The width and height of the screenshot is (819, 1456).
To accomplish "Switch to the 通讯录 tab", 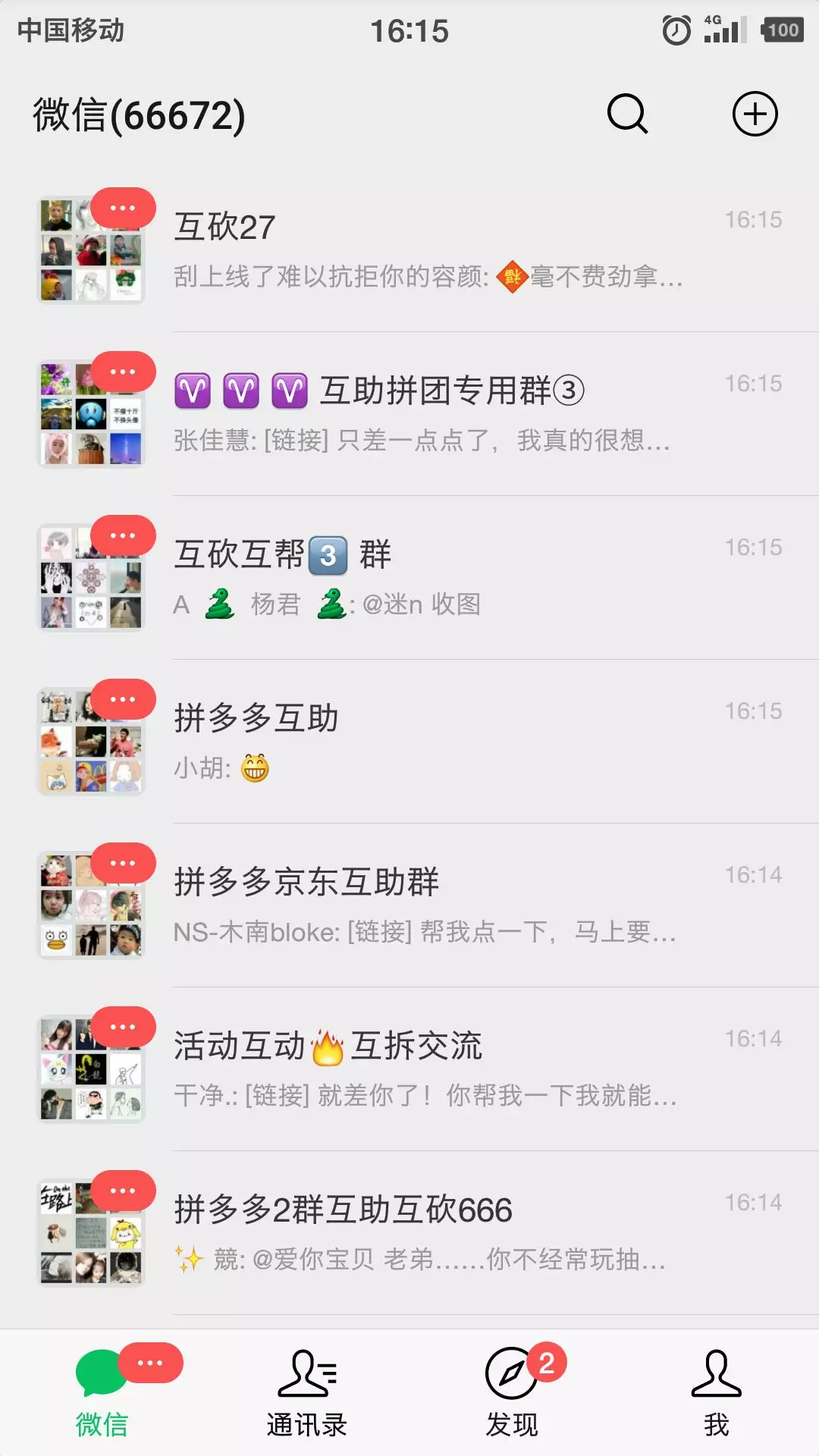I will click(306, 1392).
